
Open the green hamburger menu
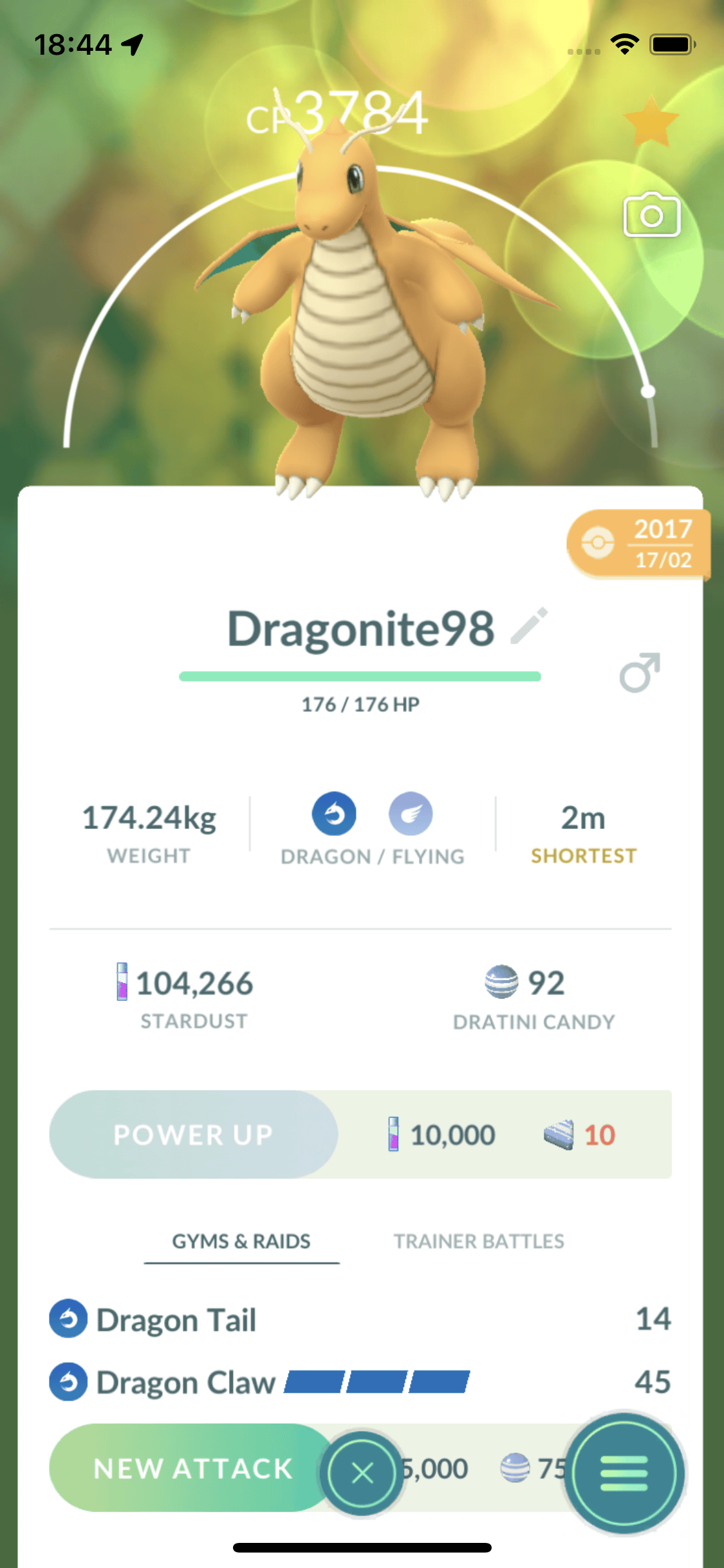624,1473
